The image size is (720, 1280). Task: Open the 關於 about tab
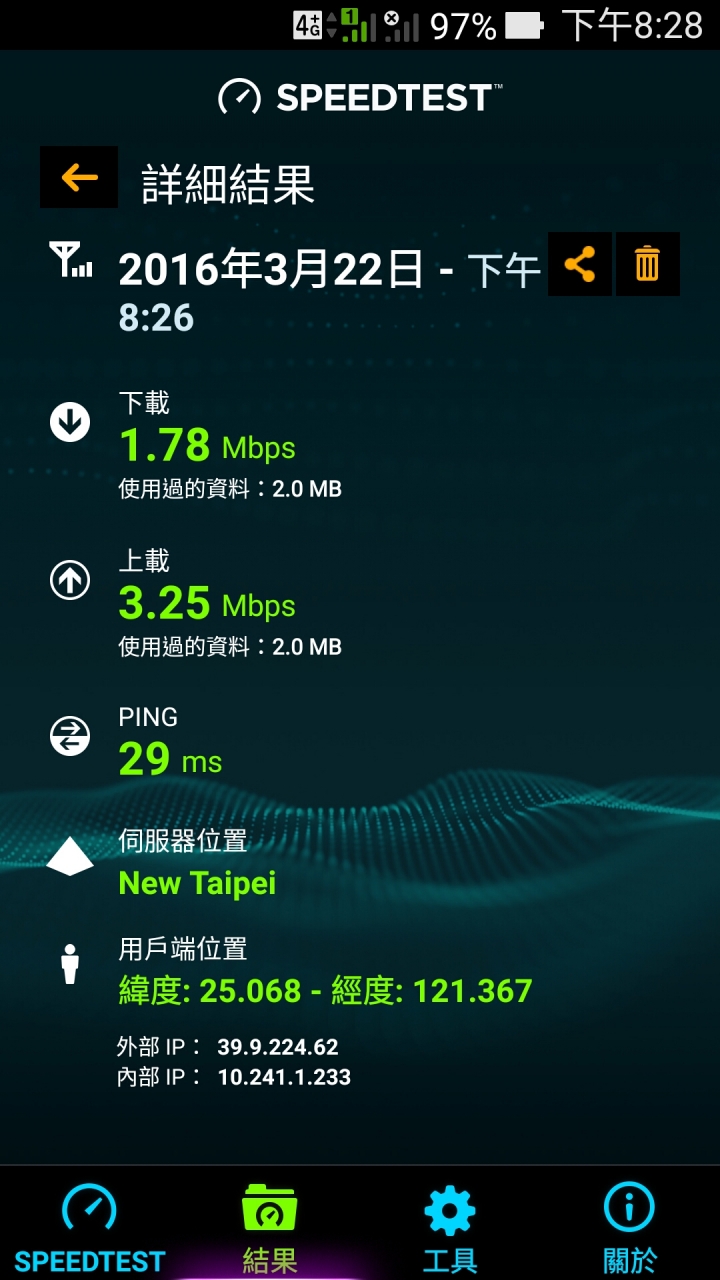click(x=630, y=1225)
